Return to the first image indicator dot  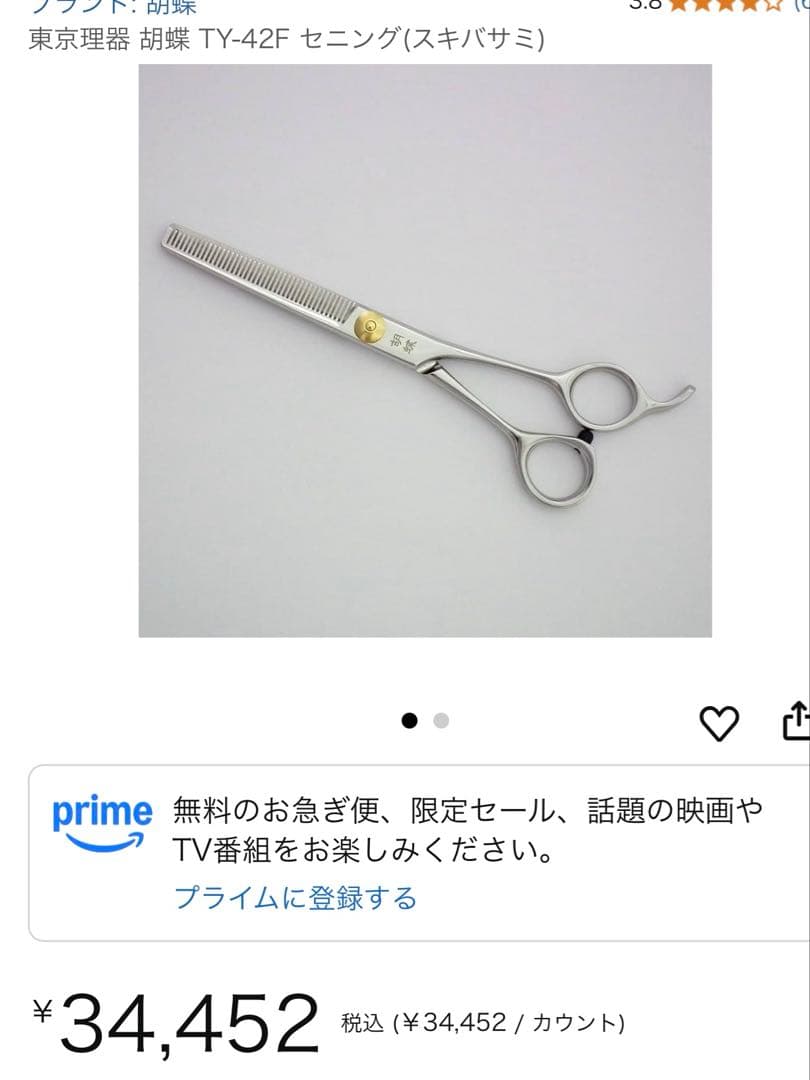pos(407,719)
